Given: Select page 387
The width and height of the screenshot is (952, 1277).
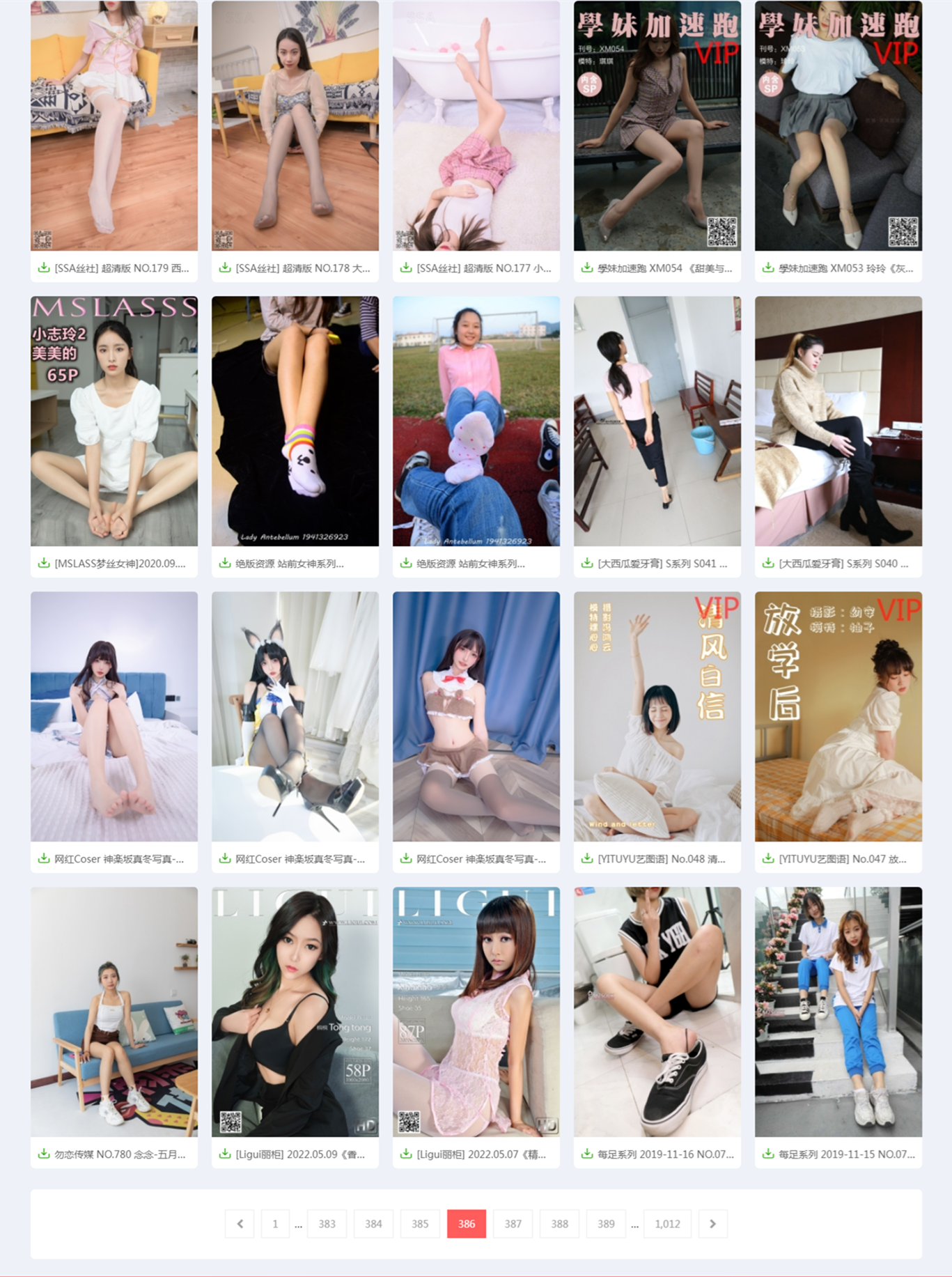Looking at the screenshot, I should pyautogui.click(x=513, y=1224).
